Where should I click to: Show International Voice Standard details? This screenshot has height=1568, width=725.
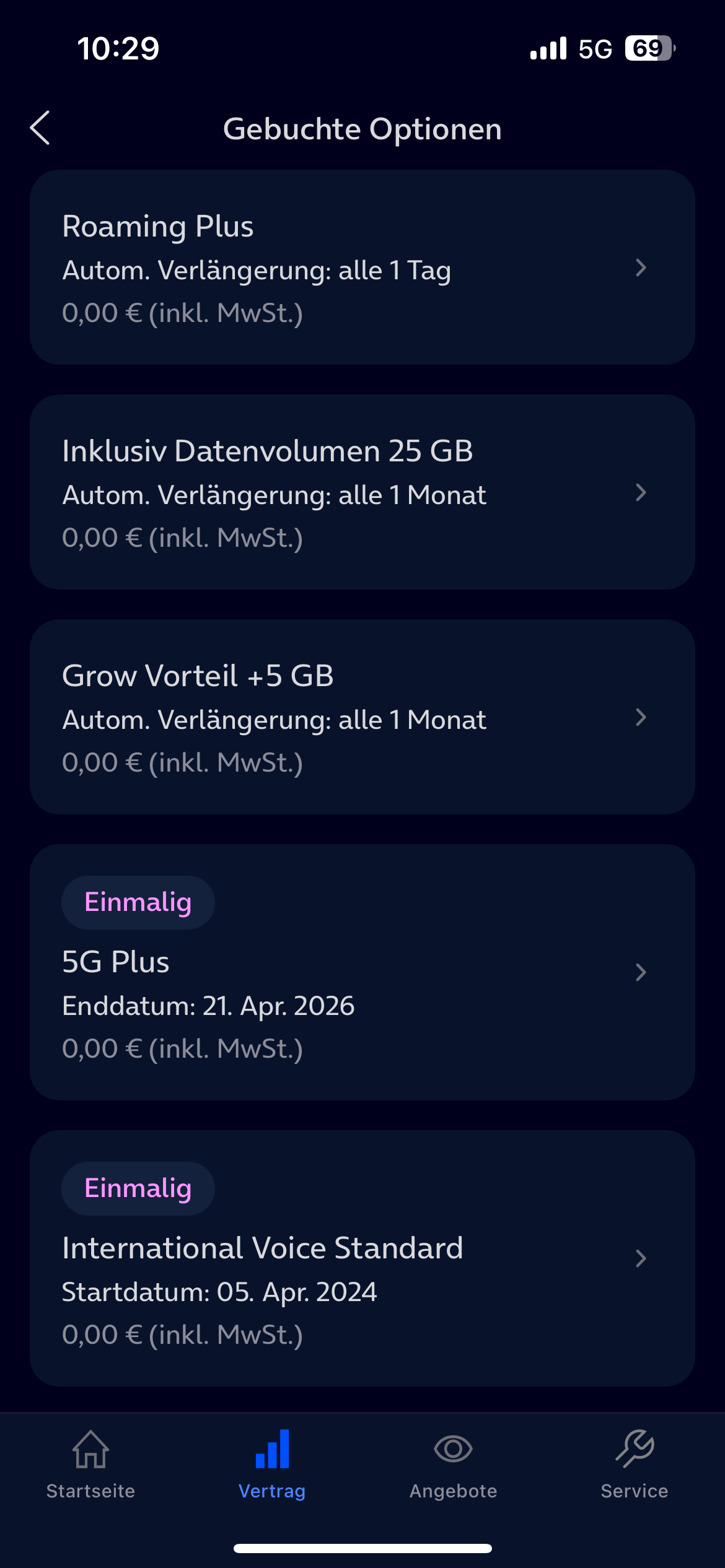362,1258
